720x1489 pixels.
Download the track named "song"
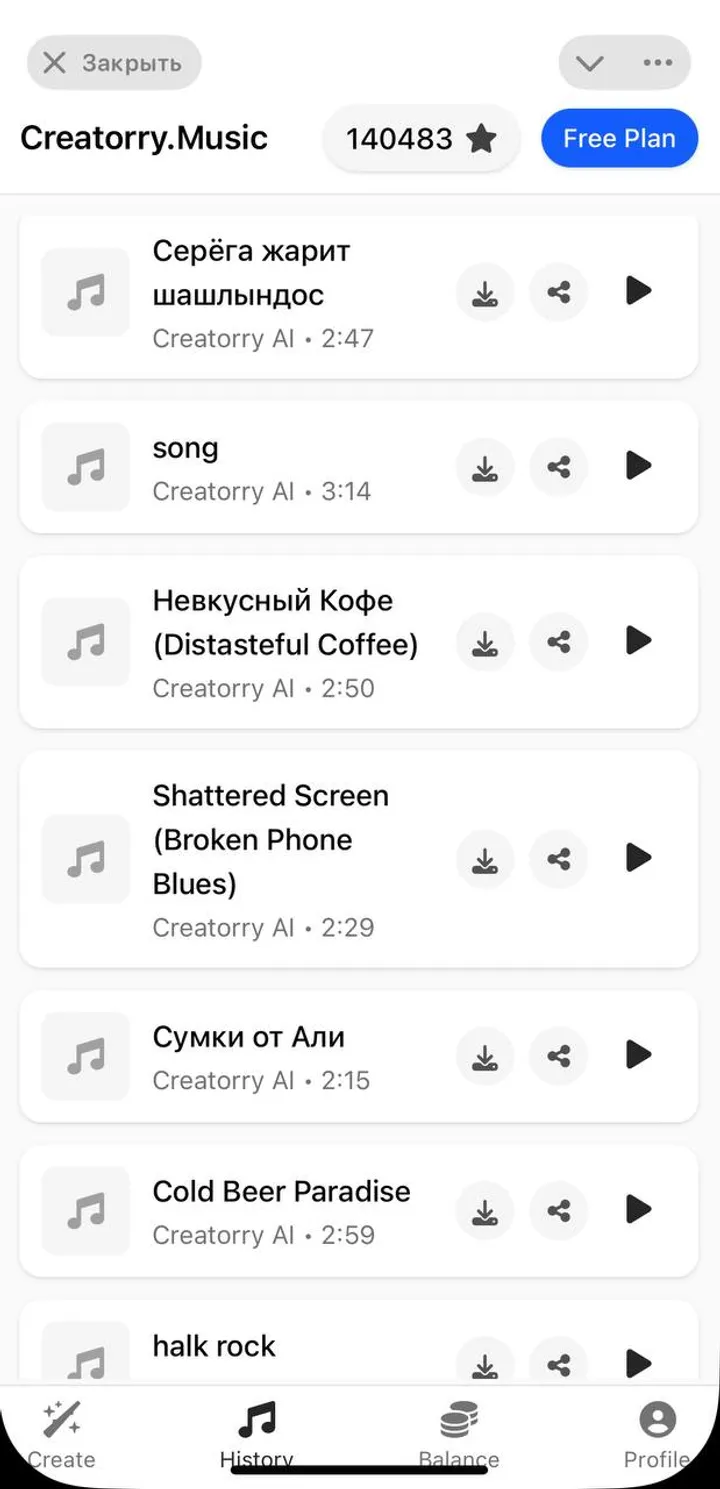[x=485, y=466]
